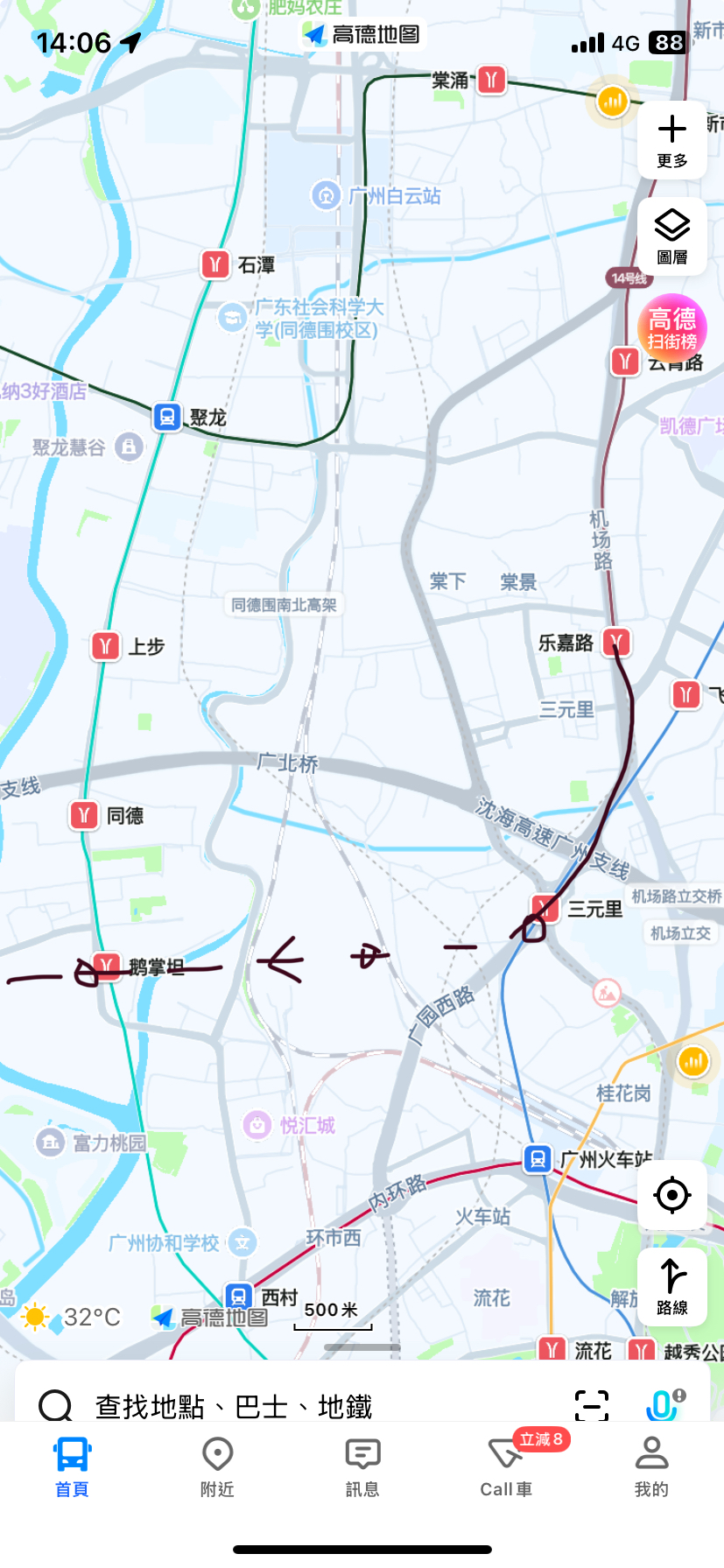The width and height of the screenshot is (724, 1568).
Task: Recenter map on my current location
Action: (x=671, y=1195)
